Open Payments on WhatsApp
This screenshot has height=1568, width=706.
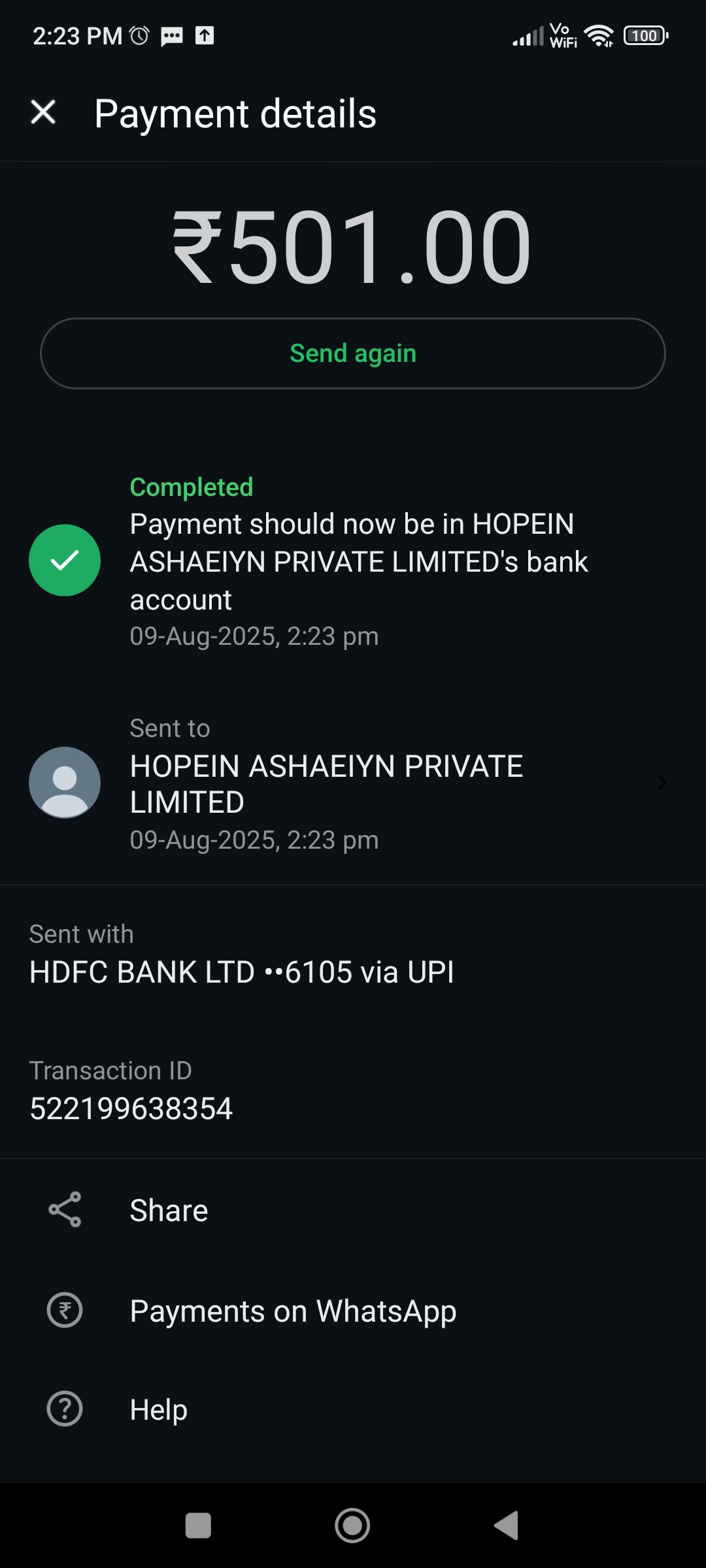[353, 1311]
